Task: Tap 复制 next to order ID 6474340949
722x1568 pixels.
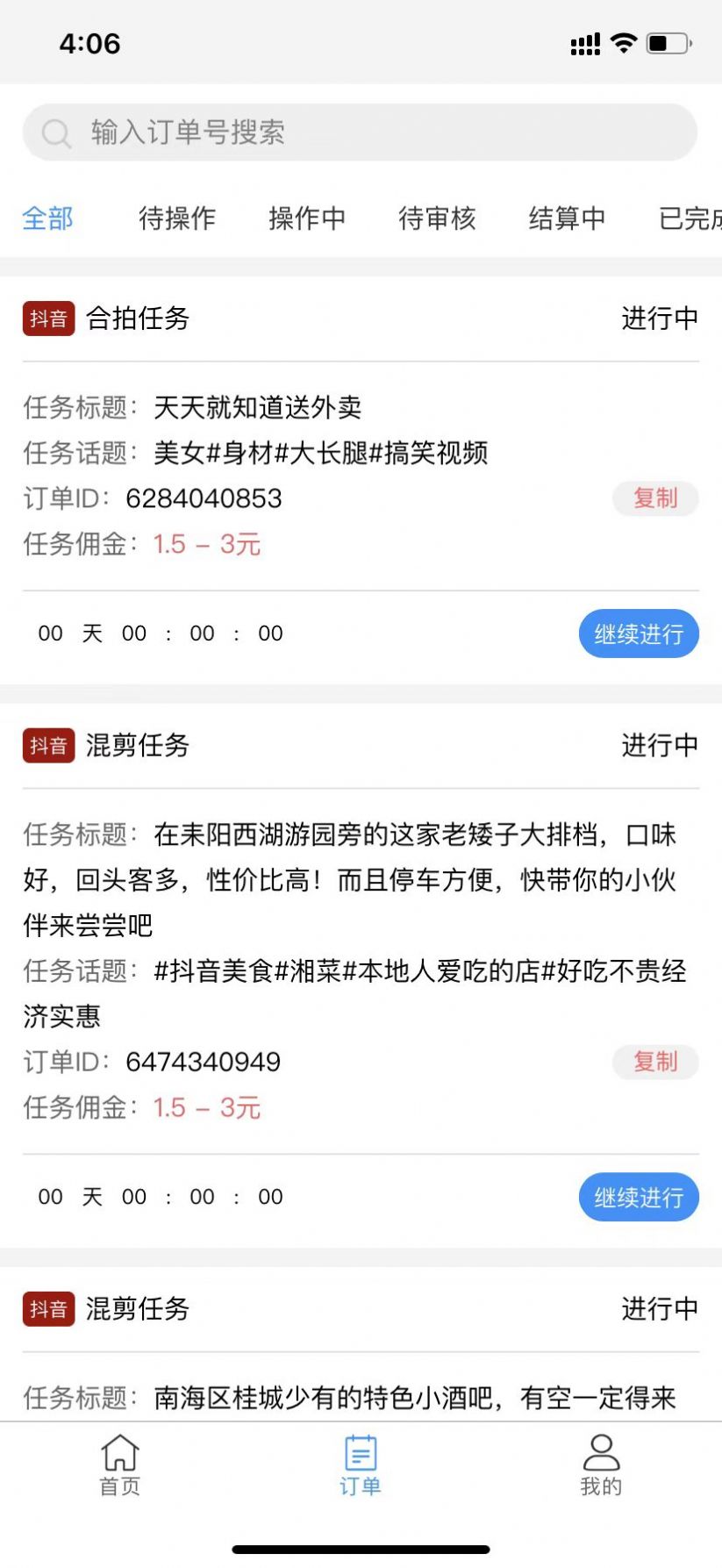Action: click(655, 1062)
